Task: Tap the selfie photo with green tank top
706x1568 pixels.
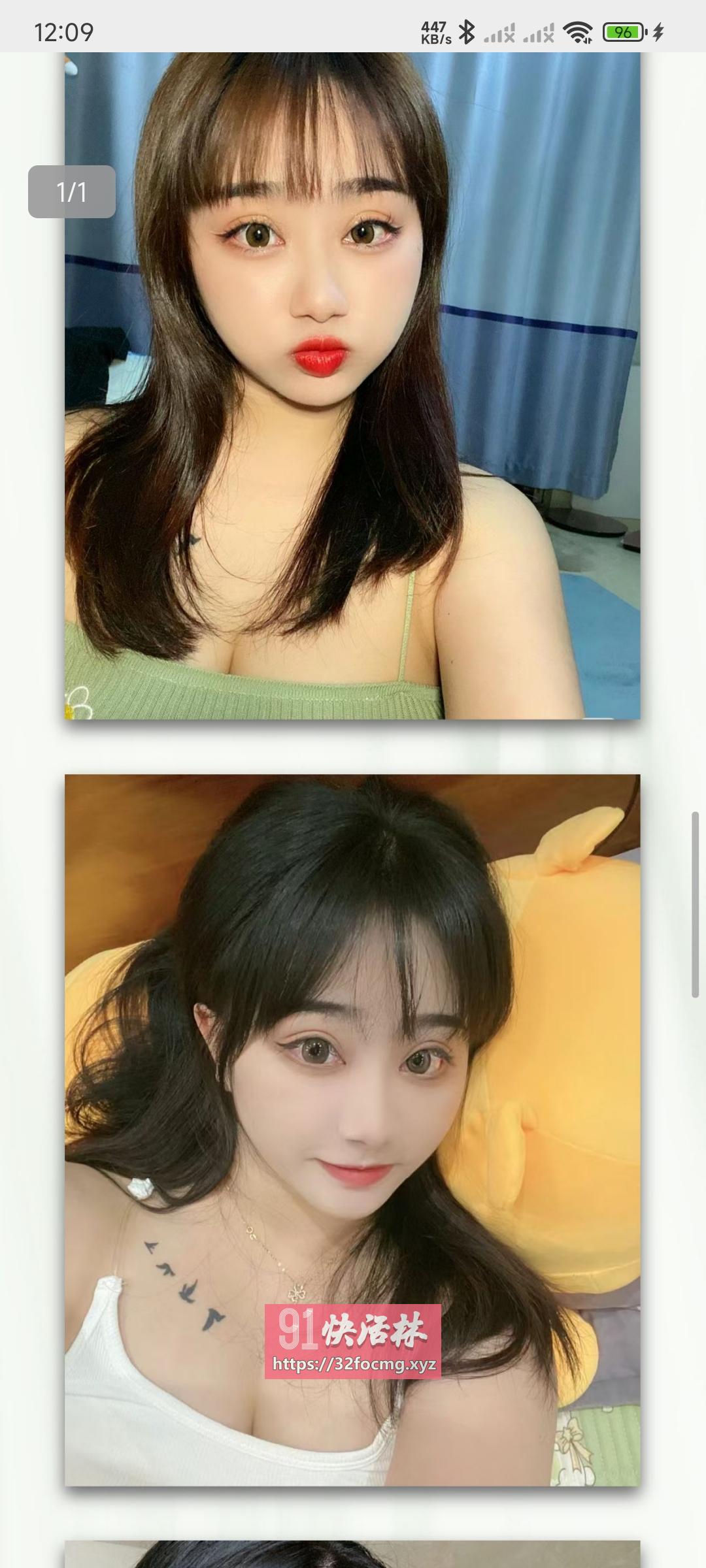Action: (353, 392)
